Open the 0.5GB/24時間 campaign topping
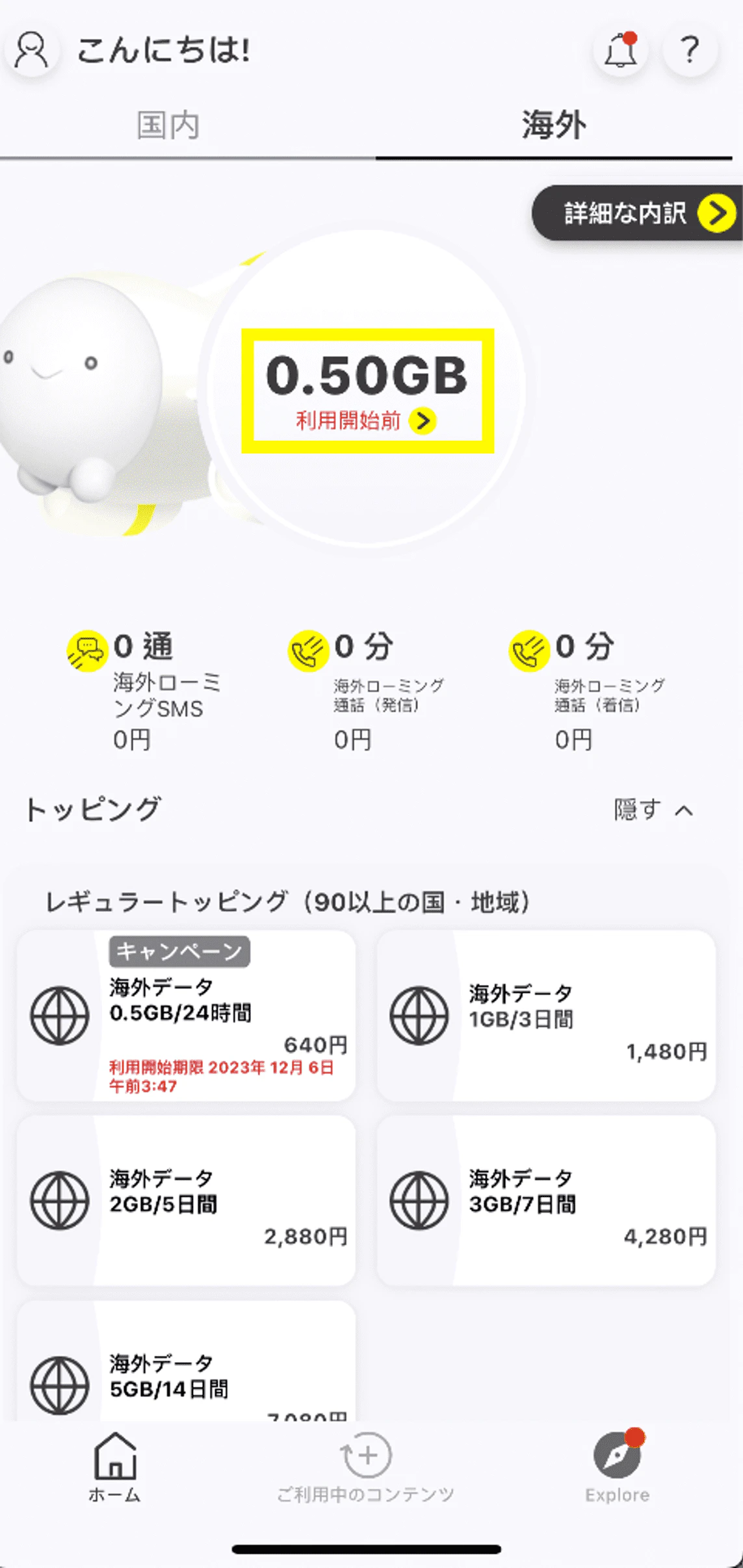The width and height of the screenshot is (743, 1568). pyautogui.click(x=187, y=1016)
